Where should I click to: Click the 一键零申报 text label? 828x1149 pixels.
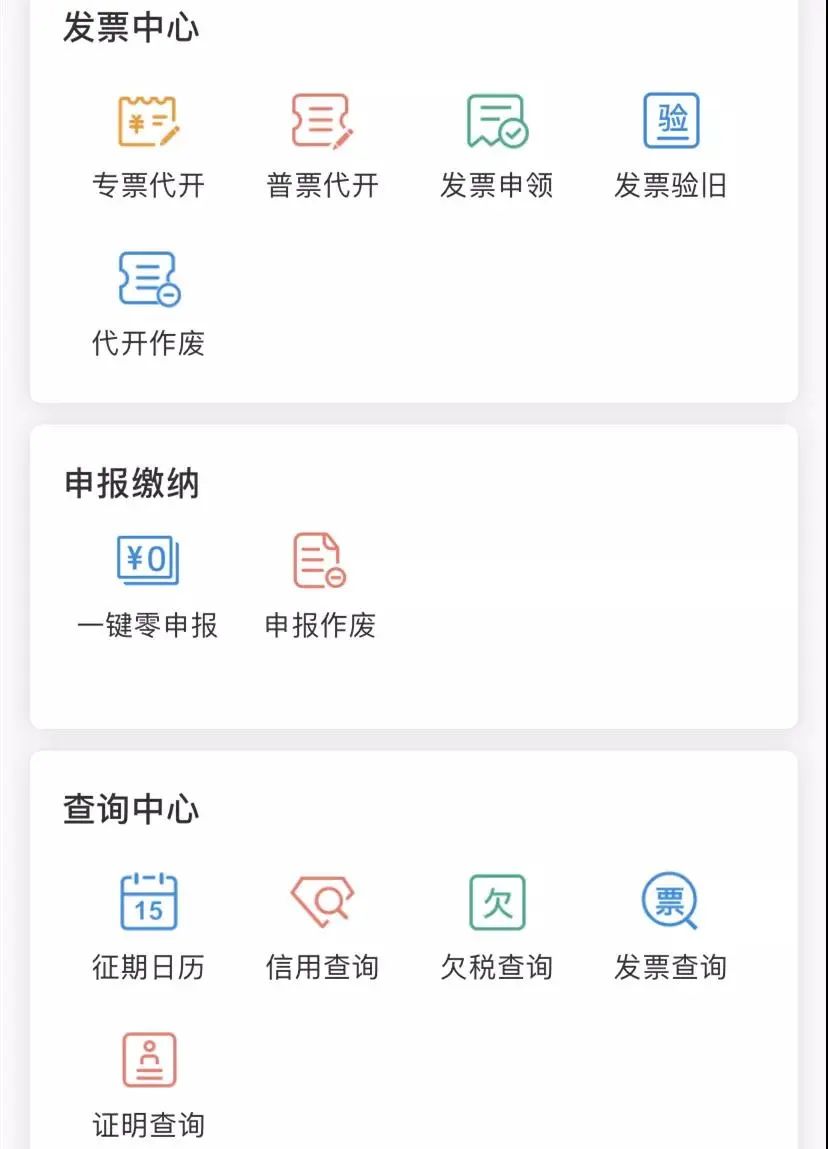coord(148,626)
